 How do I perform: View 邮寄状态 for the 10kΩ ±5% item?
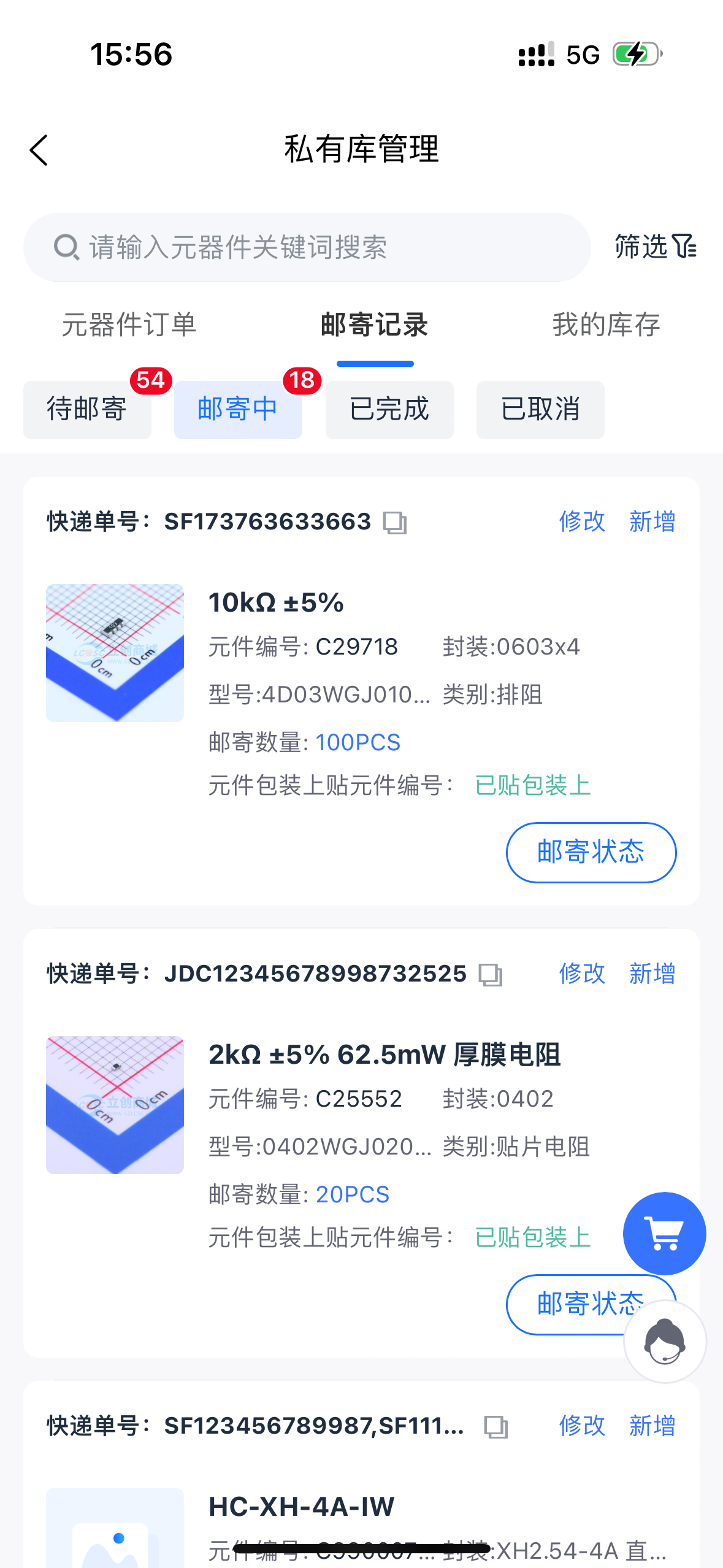click(x=591, y=852)
